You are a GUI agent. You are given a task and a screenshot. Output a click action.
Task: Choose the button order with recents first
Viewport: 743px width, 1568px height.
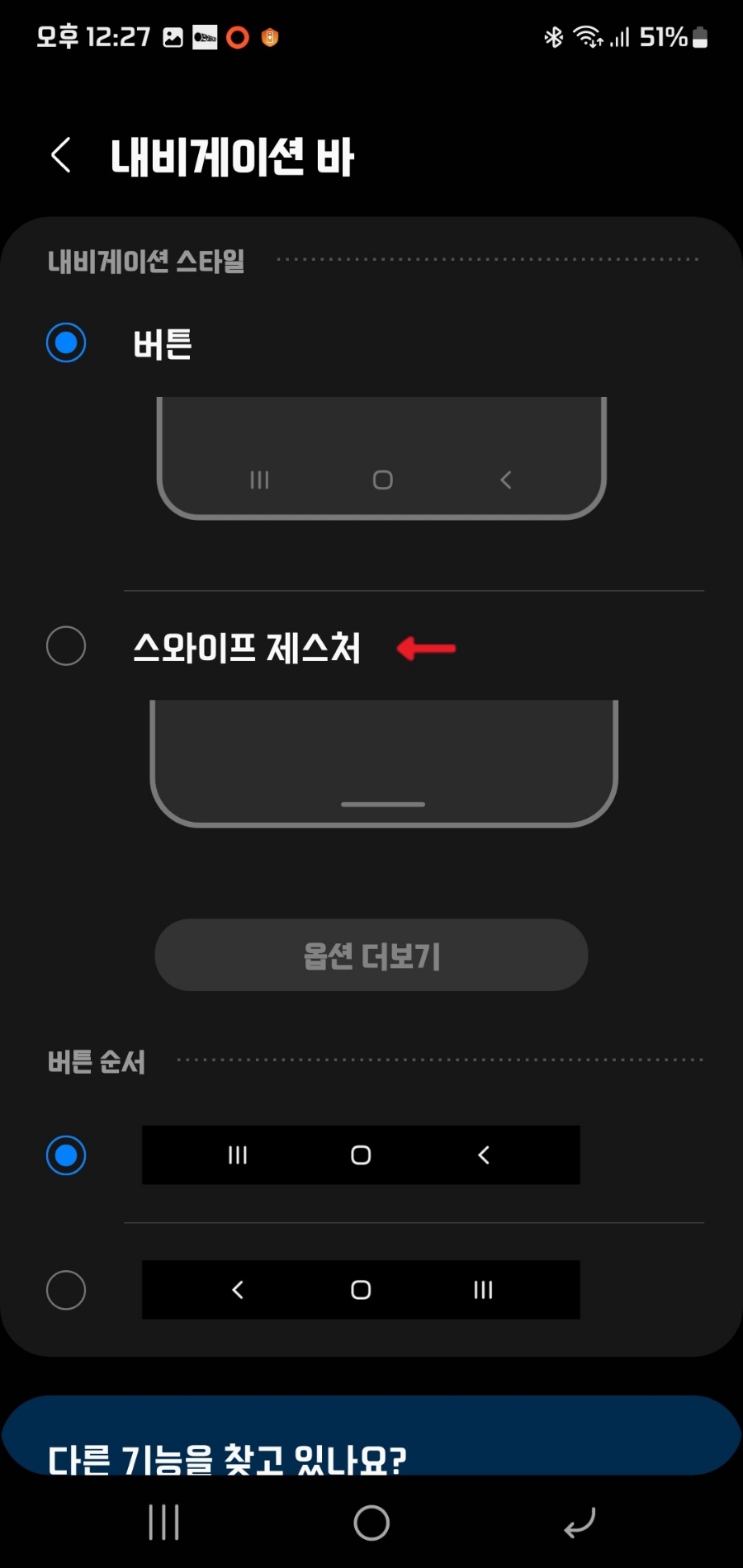coord(66,1155)
